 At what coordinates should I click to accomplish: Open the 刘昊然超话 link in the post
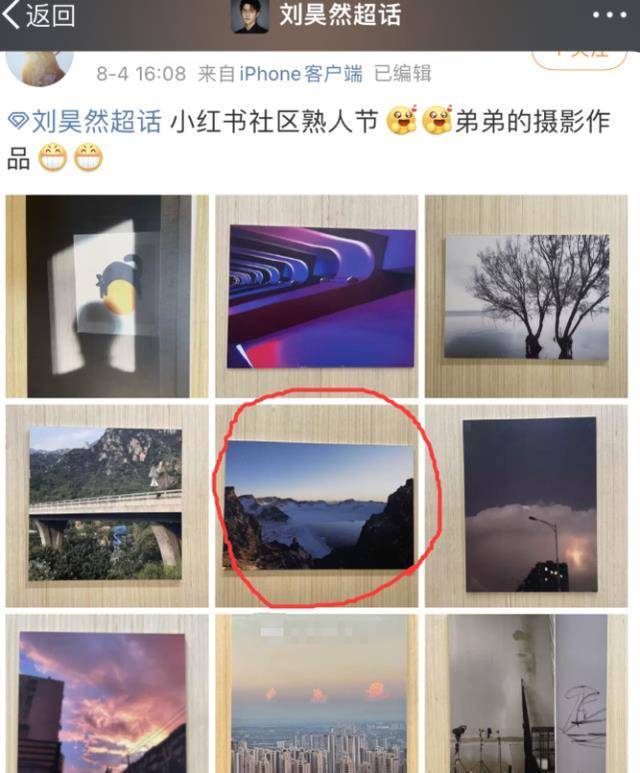pyautogui.click(x=84, y=123)
